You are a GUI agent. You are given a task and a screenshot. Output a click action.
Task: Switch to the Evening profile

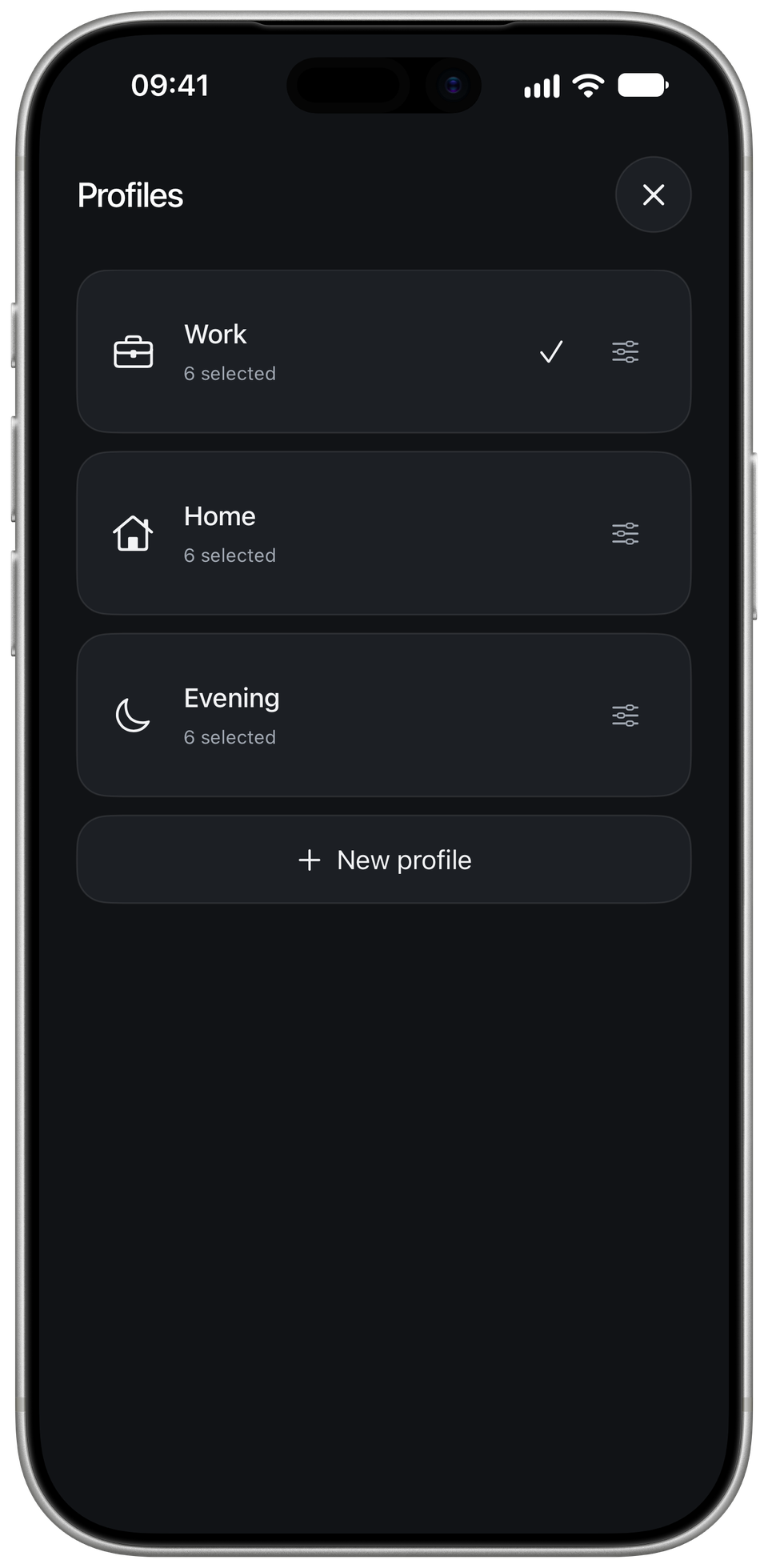pyautogui.click(x=383, y=715)
